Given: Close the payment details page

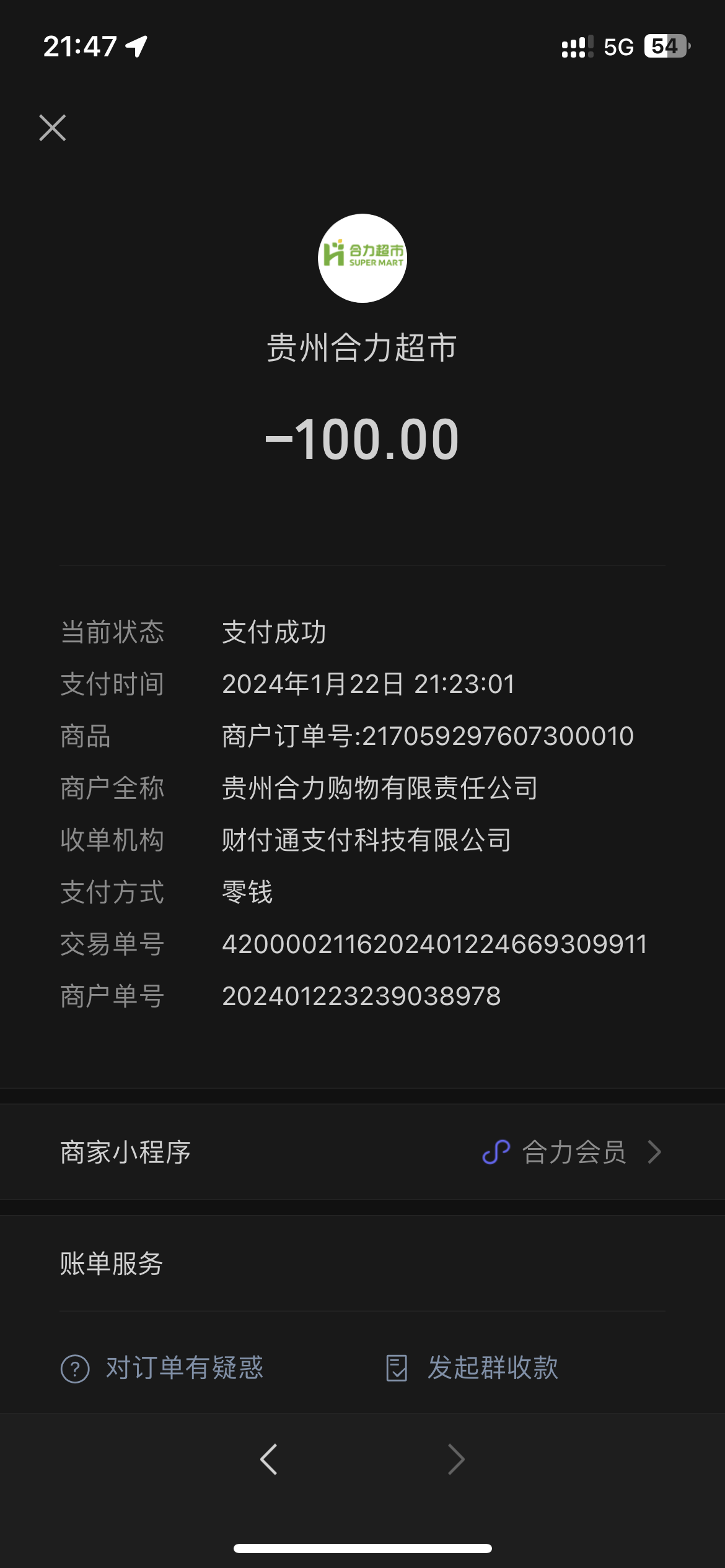Looking at the screenshot, I should pos(53,128).
